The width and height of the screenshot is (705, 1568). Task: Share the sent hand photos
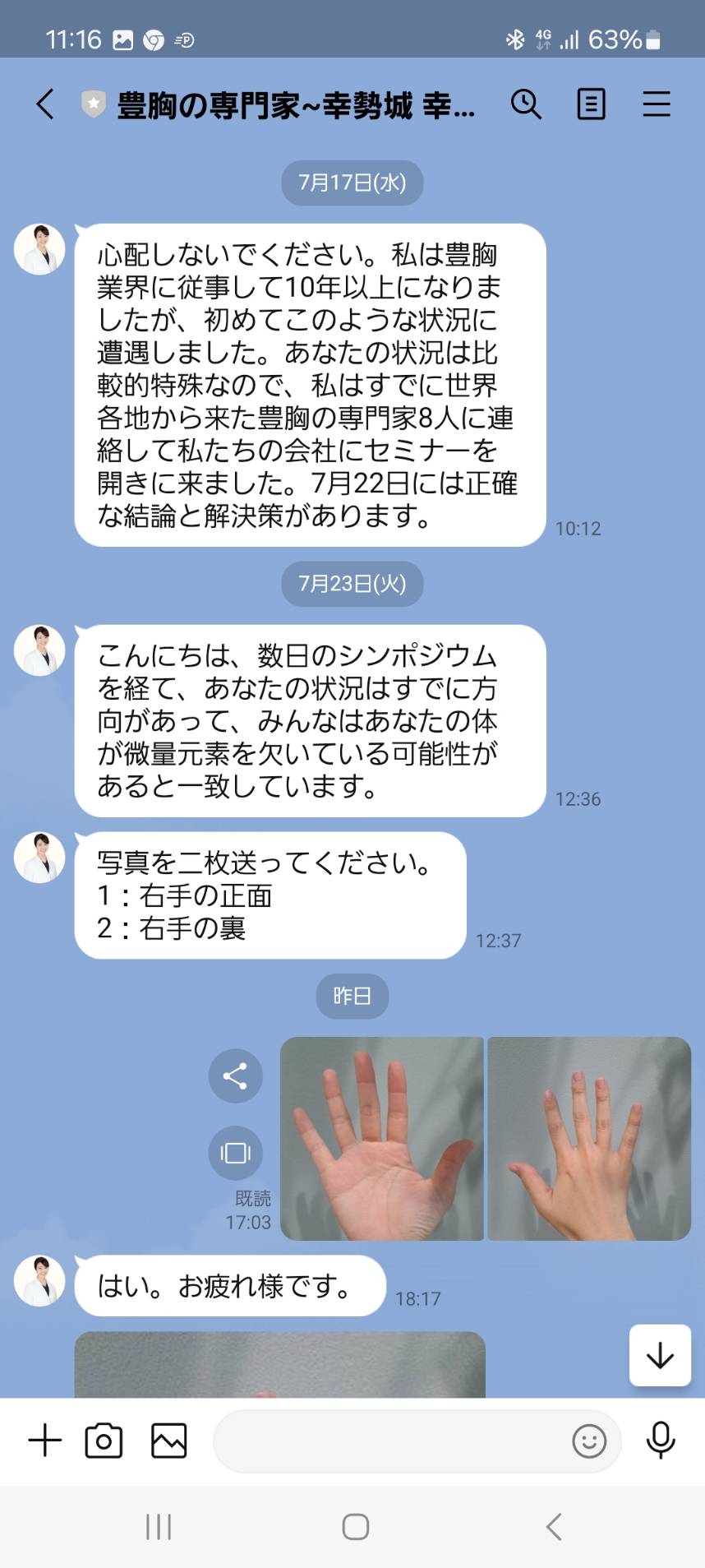coord(235,1075)
